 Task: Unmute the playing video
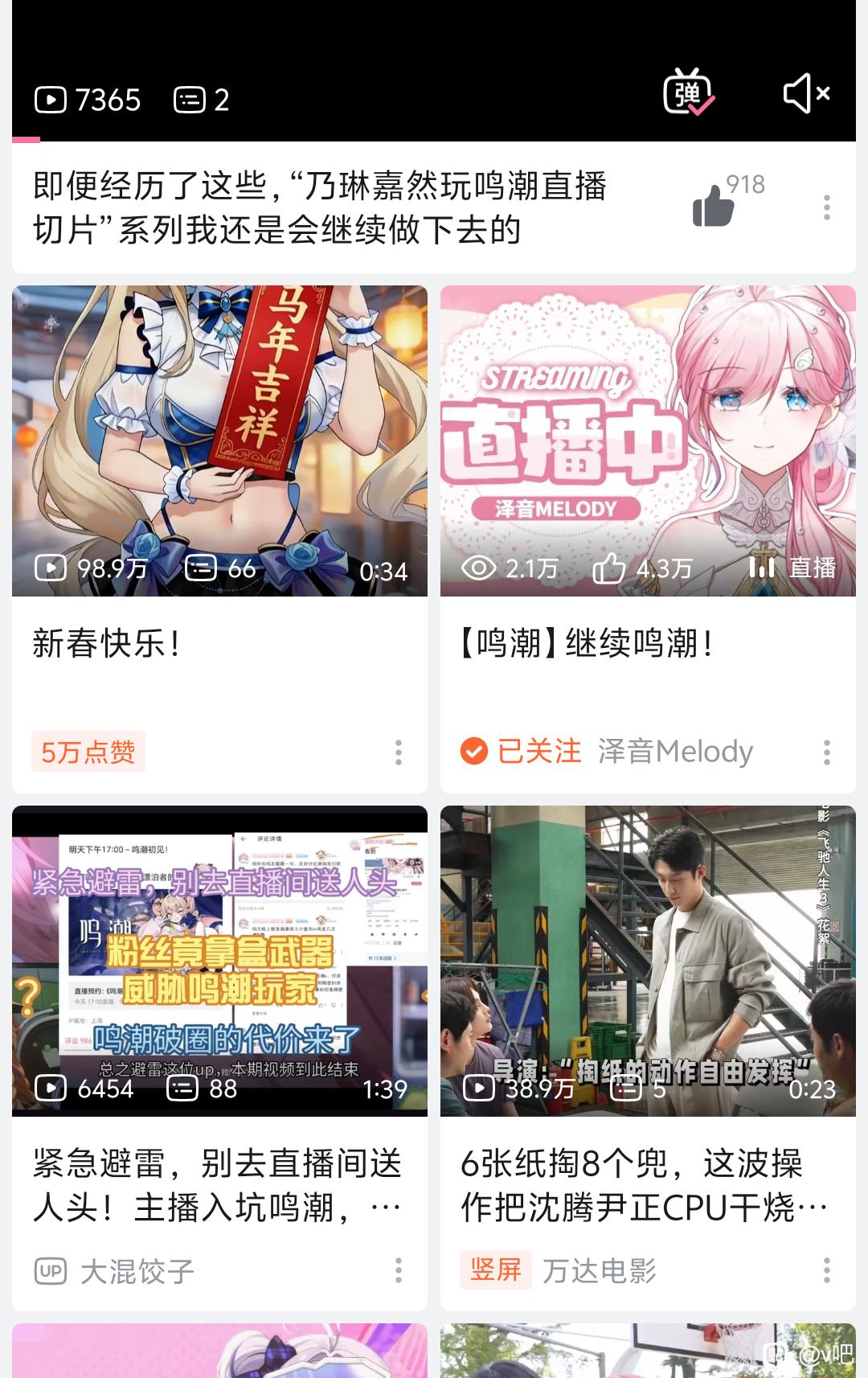click(x=806, y=93)
